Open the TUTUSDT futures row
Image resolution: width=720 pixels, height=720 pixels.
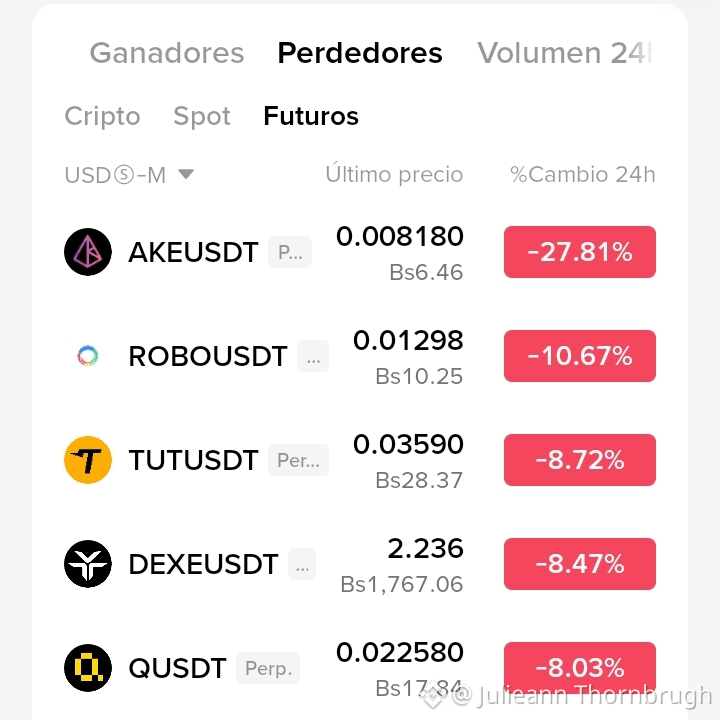[x=360, y=460]
